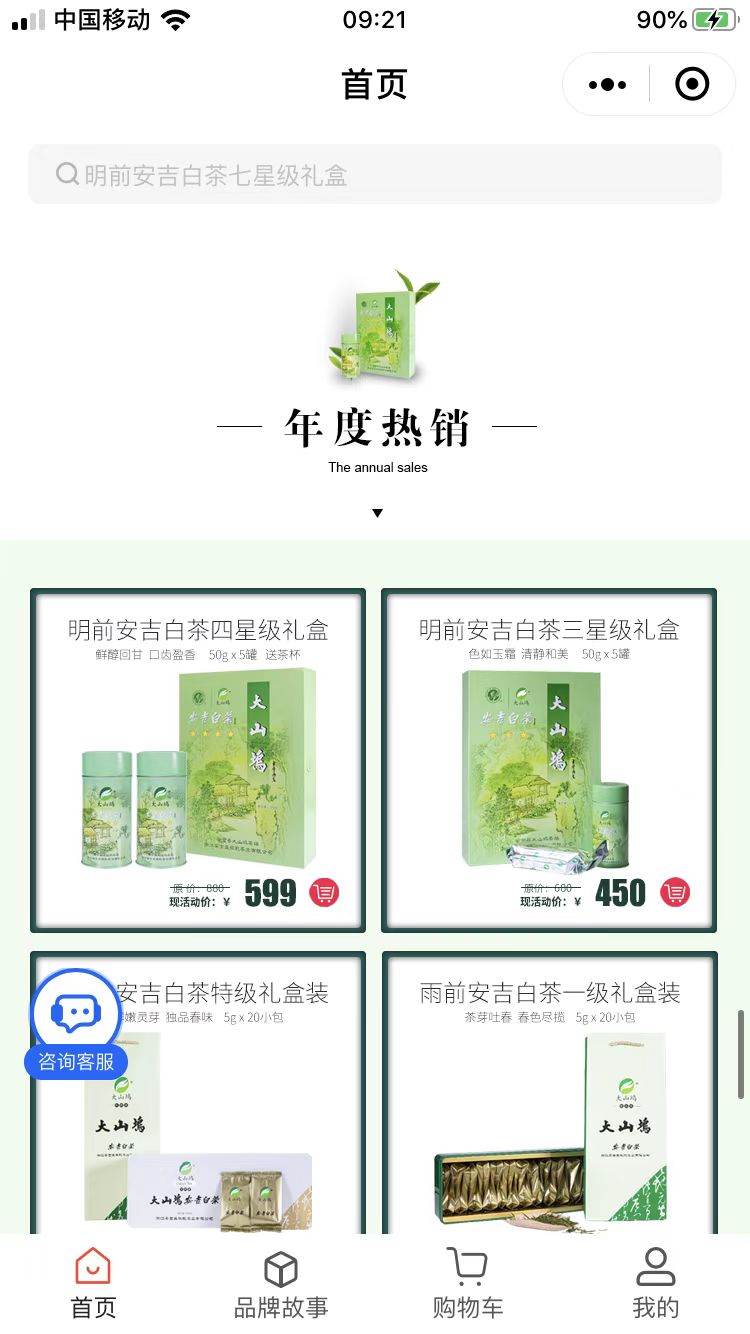Go to the 我的 tab
The height and width of the screenshot is (1334, 750).
(x=656, y=1283)
